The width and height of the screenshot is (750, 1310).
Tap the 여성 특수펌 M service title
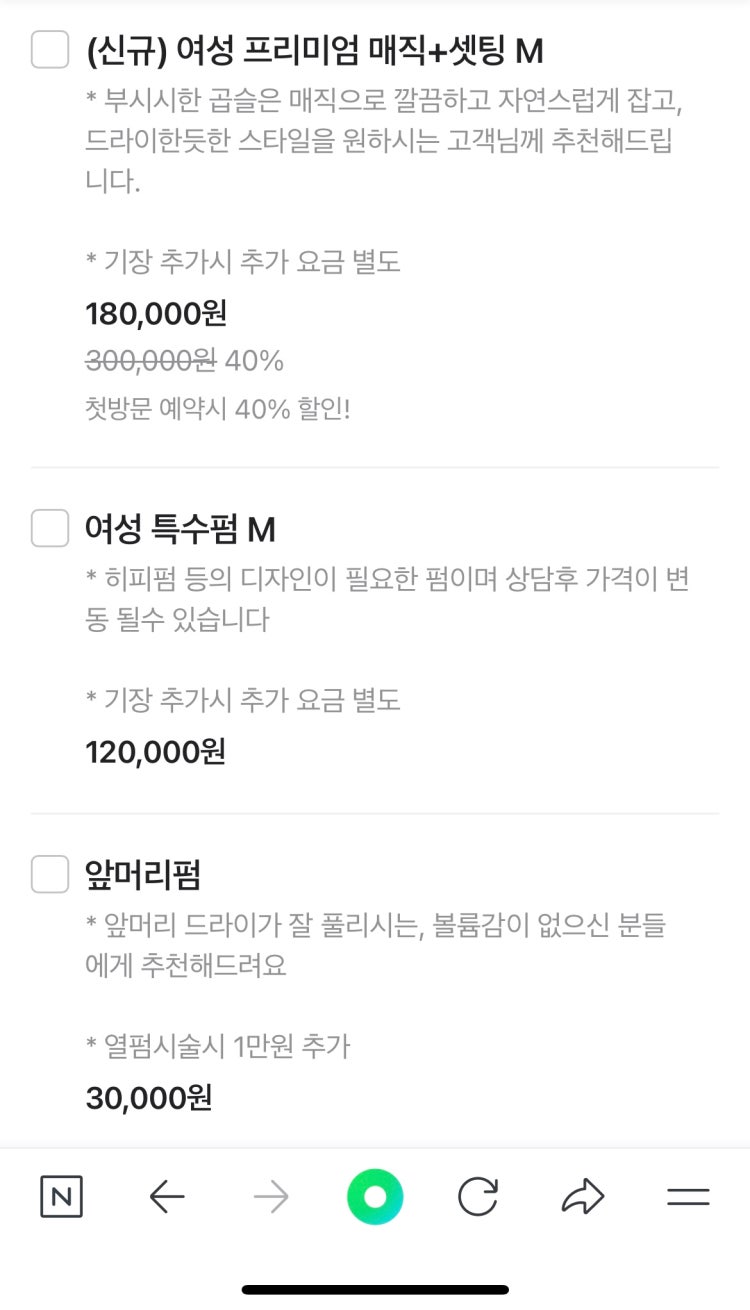click(x=178, y=528)
